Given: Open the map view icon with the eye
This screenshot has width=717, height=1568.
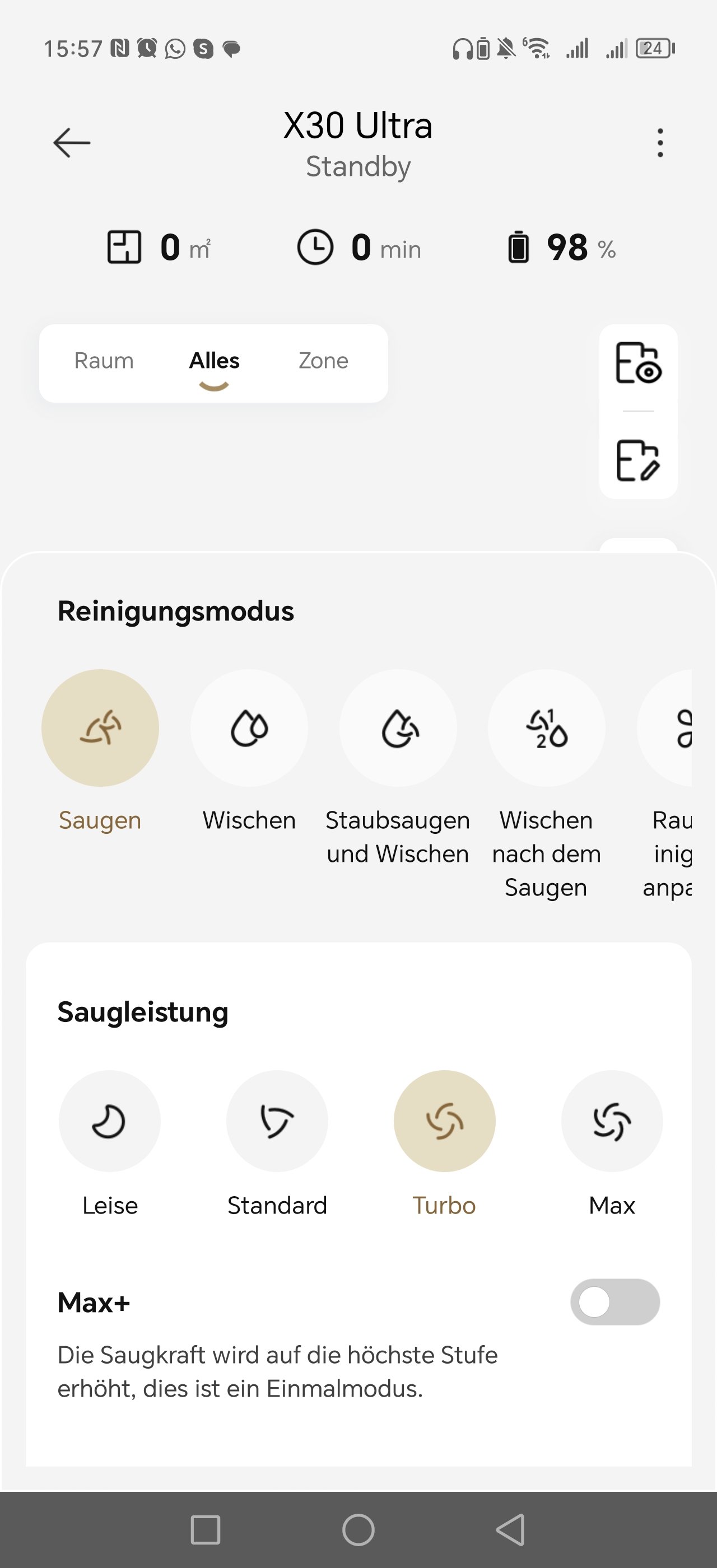Looking at the screenshot, I should click(x=638, y=363).
